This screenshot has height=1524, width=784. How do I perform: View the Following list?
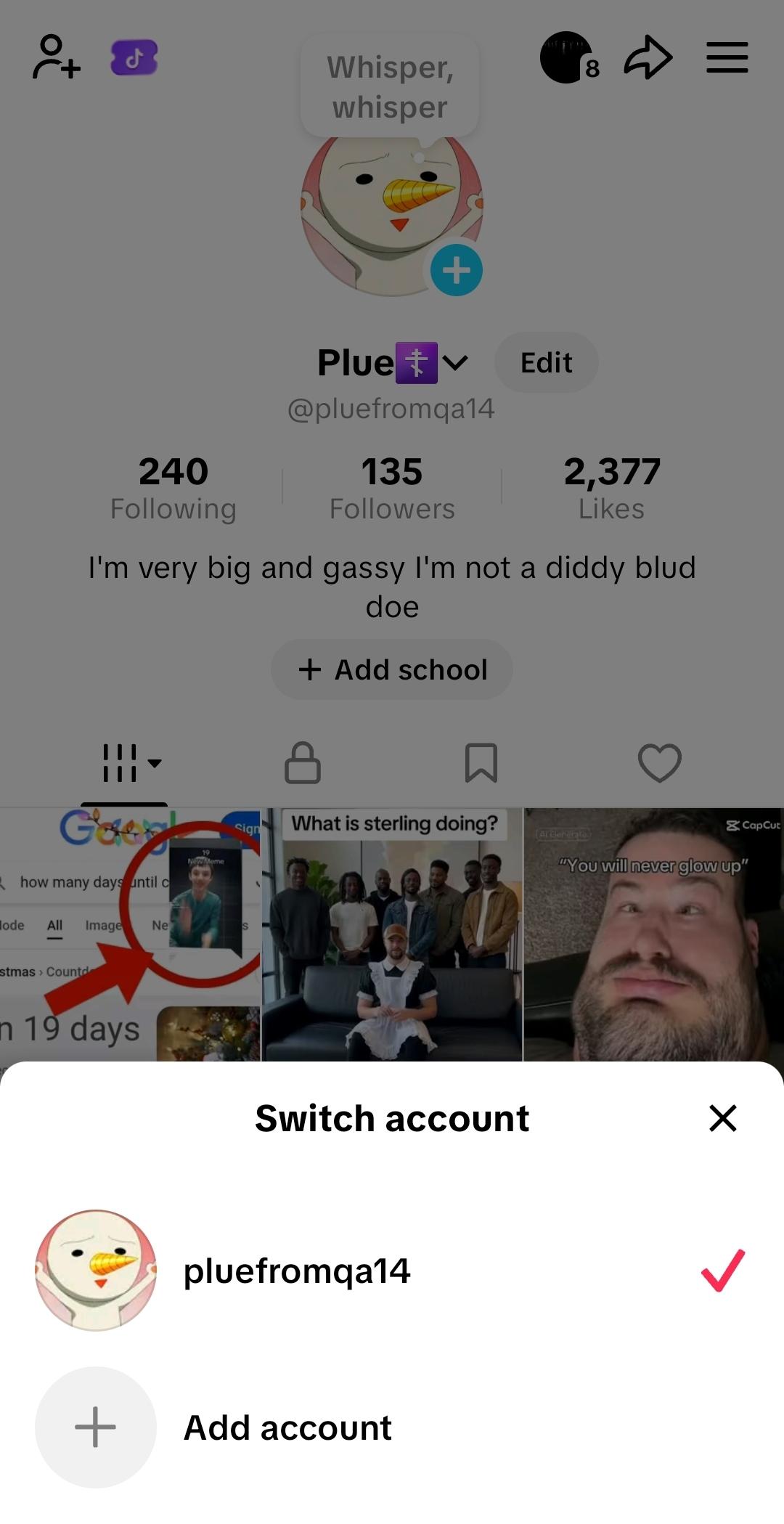(173, 488)
